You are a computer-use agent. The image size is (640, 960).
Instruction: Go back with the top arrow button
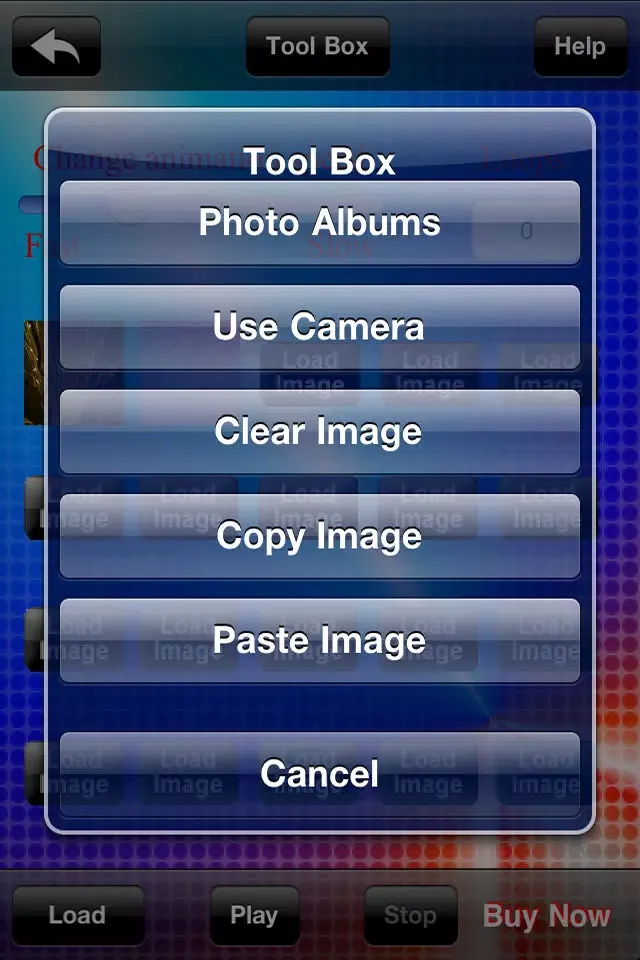point(56,47)
